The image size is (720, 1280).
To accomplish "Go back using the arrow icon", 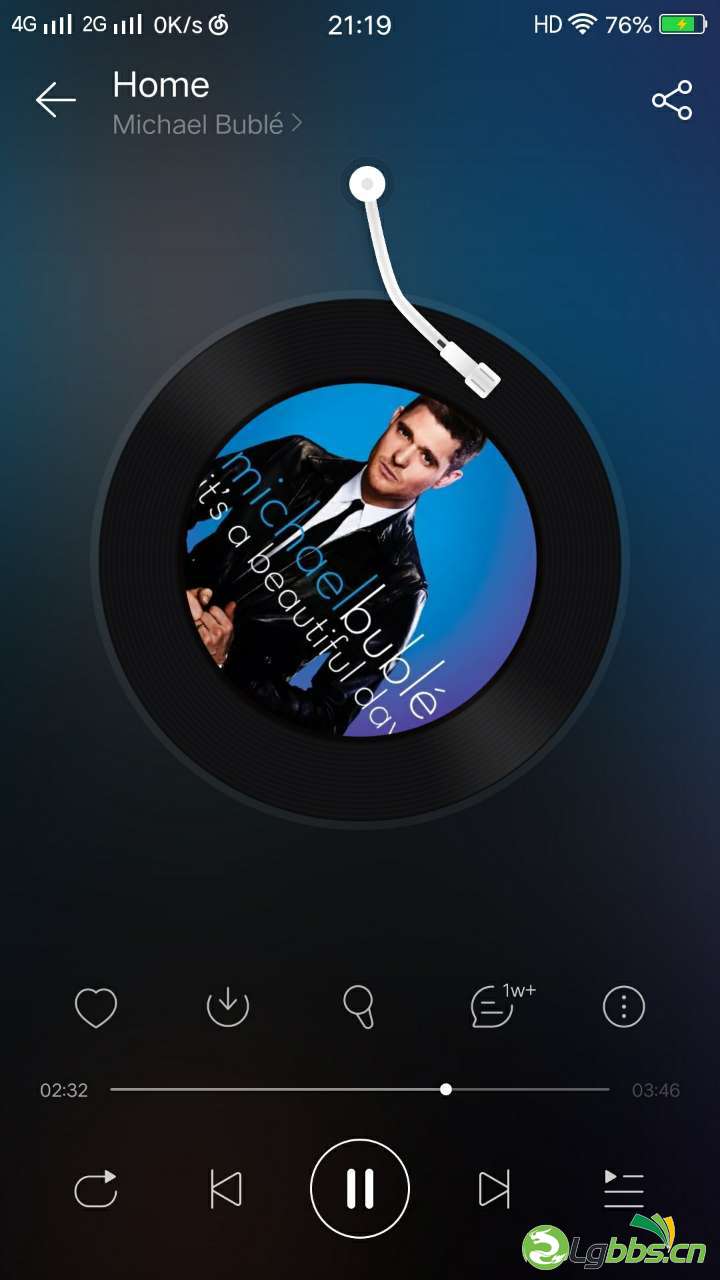I will (x=56, y=100).
